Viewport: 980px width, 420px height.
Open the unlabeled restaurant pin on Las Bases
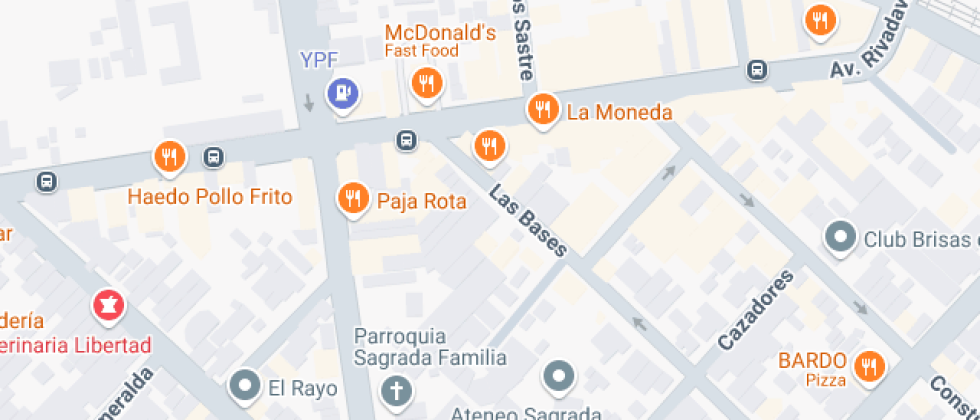(x=488, y=146)
